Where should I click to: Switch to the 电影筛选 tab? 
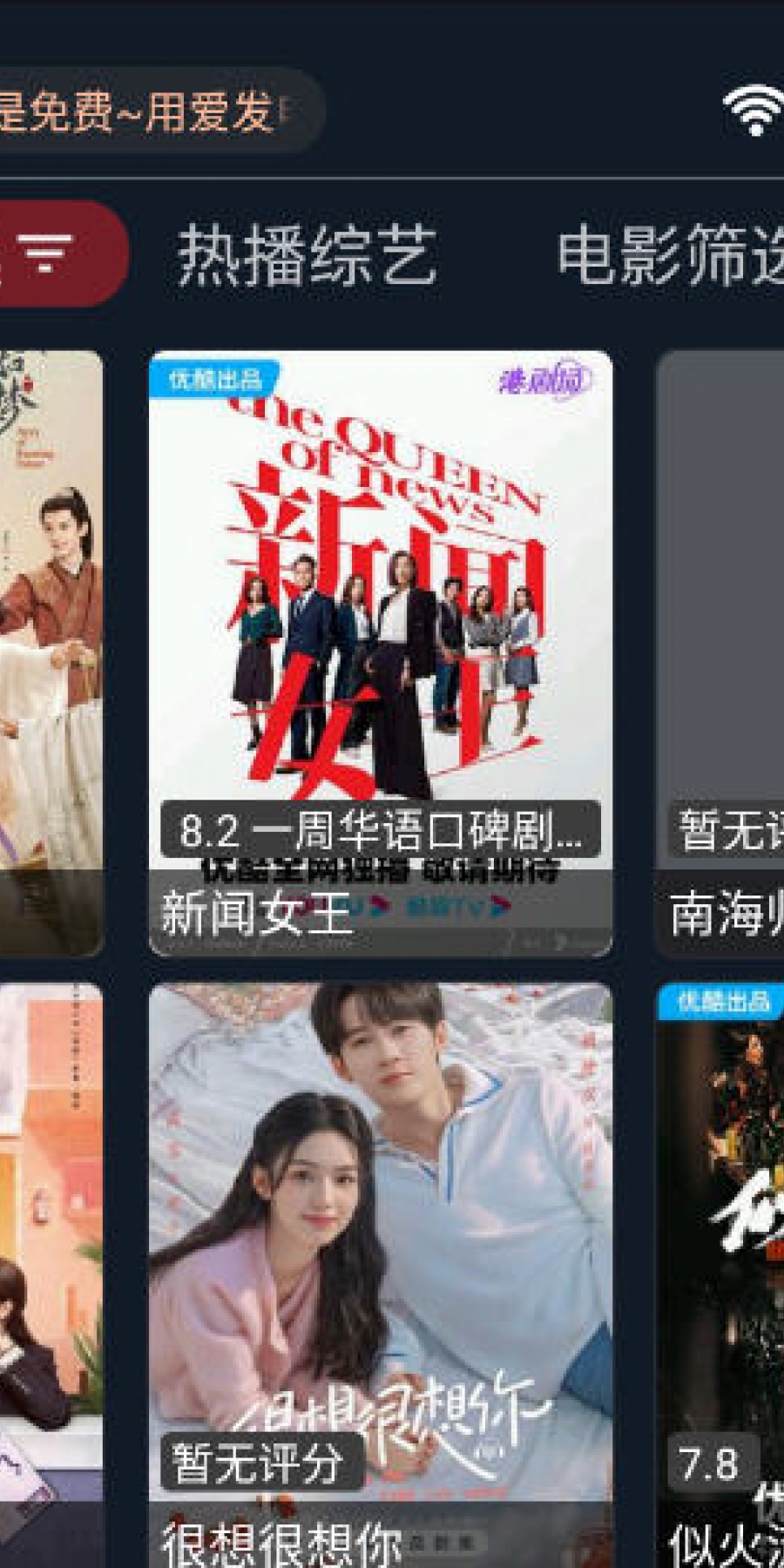point(669,255)
